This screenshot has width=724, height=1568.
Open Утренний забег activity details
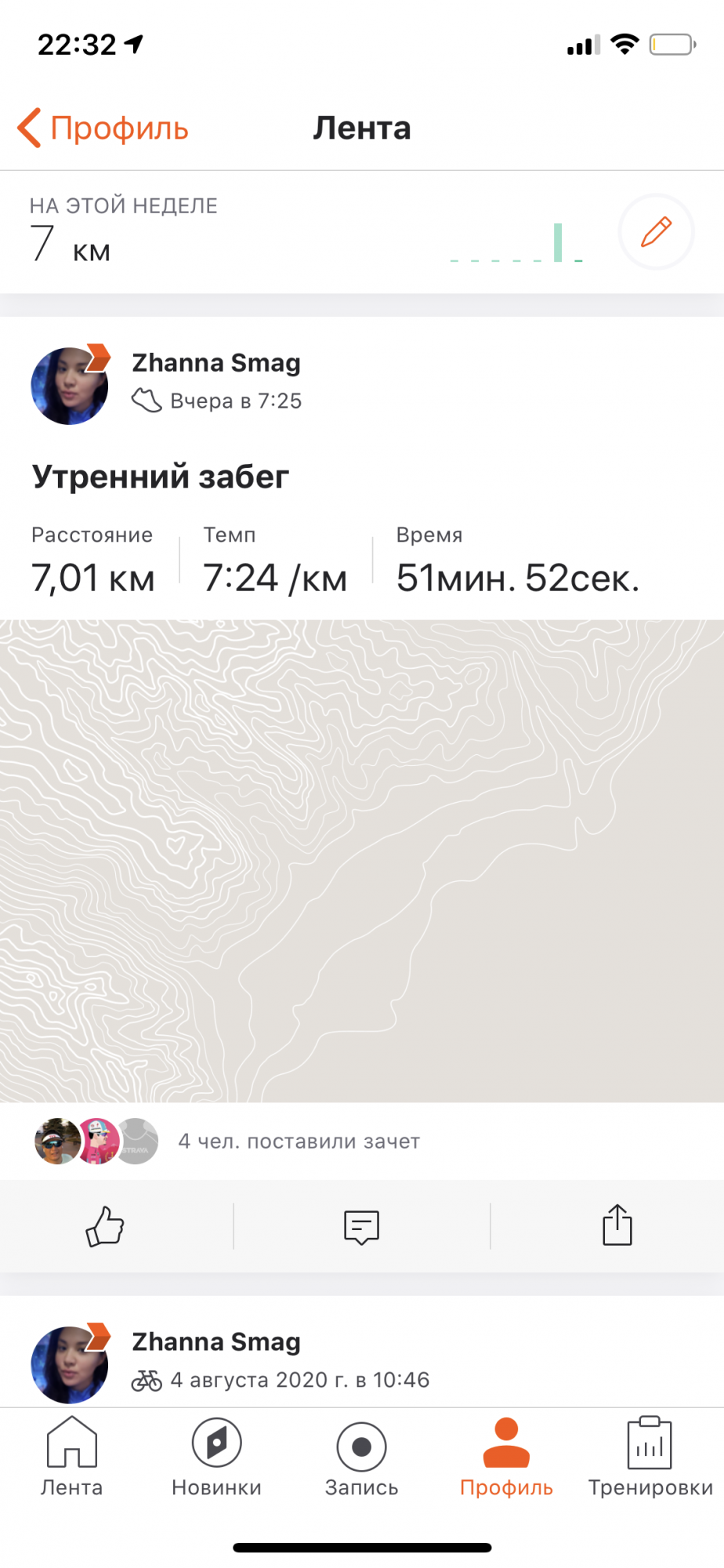click(161, 477)
